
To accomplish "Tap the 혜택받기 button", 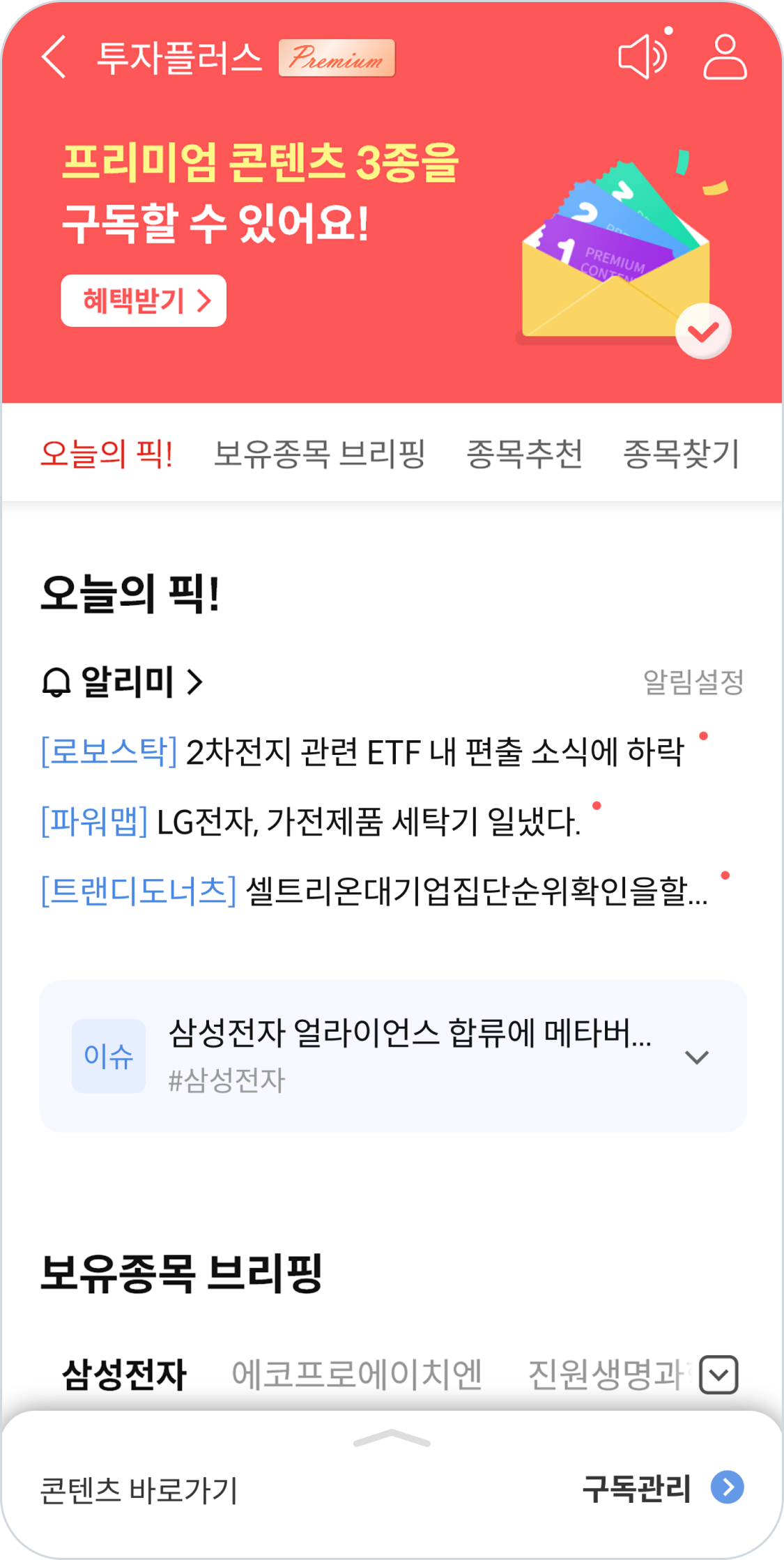I will pos(144,301).
